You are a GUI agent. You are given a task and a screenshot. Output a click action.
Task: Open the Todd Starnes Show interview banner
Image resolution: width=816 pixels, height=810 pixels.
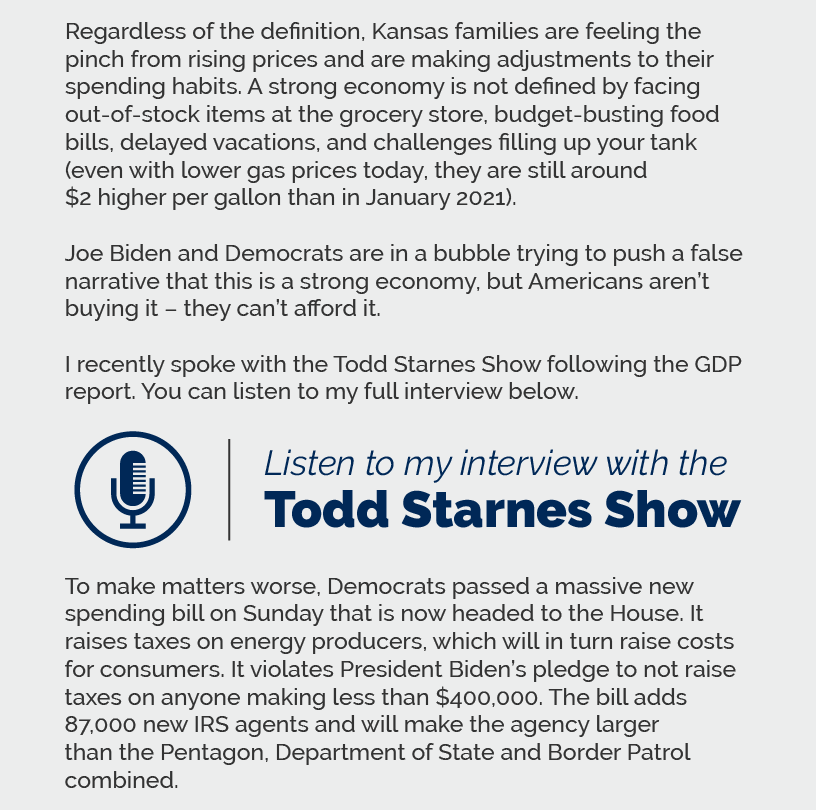coord(408,490)
